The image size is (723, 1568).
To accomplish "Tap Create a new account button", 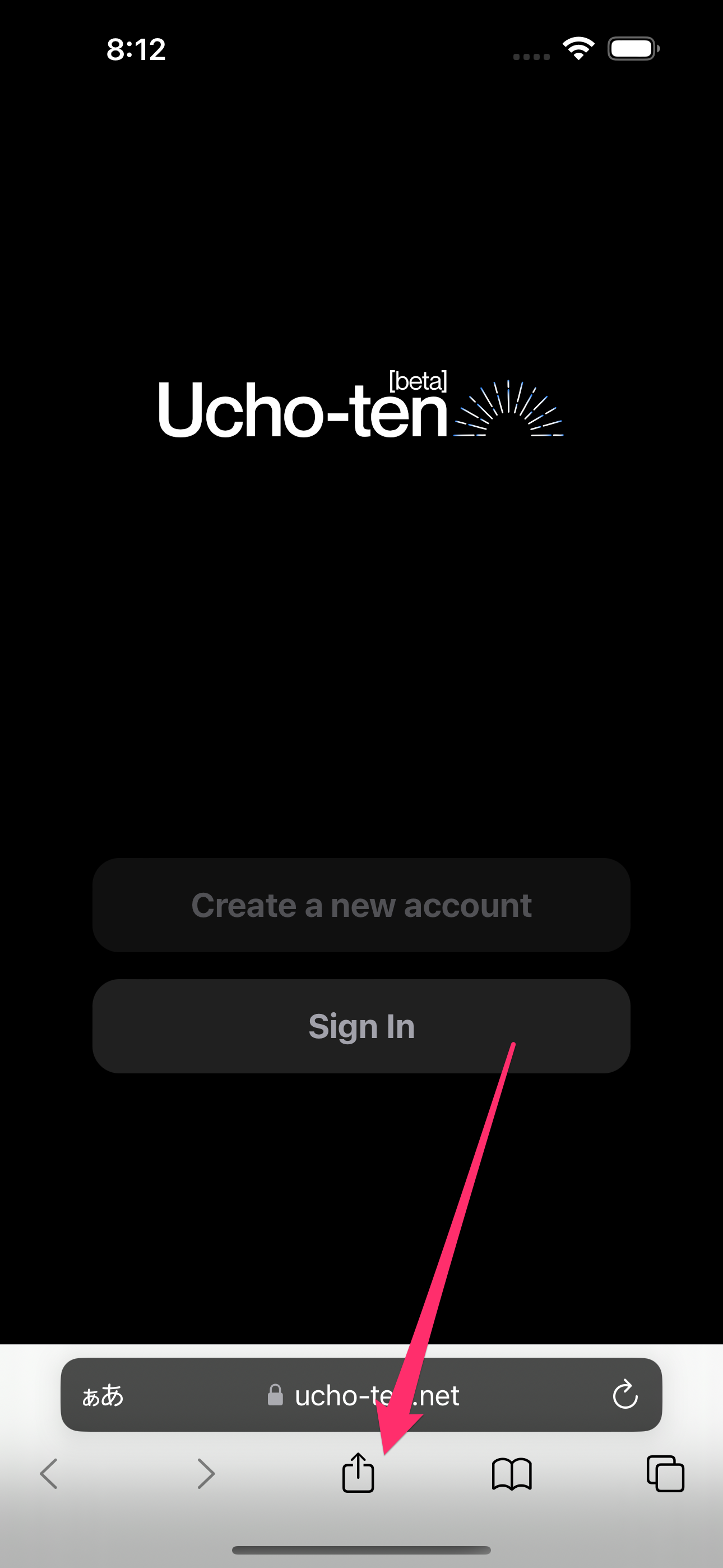I will click(x=361, y=905).
